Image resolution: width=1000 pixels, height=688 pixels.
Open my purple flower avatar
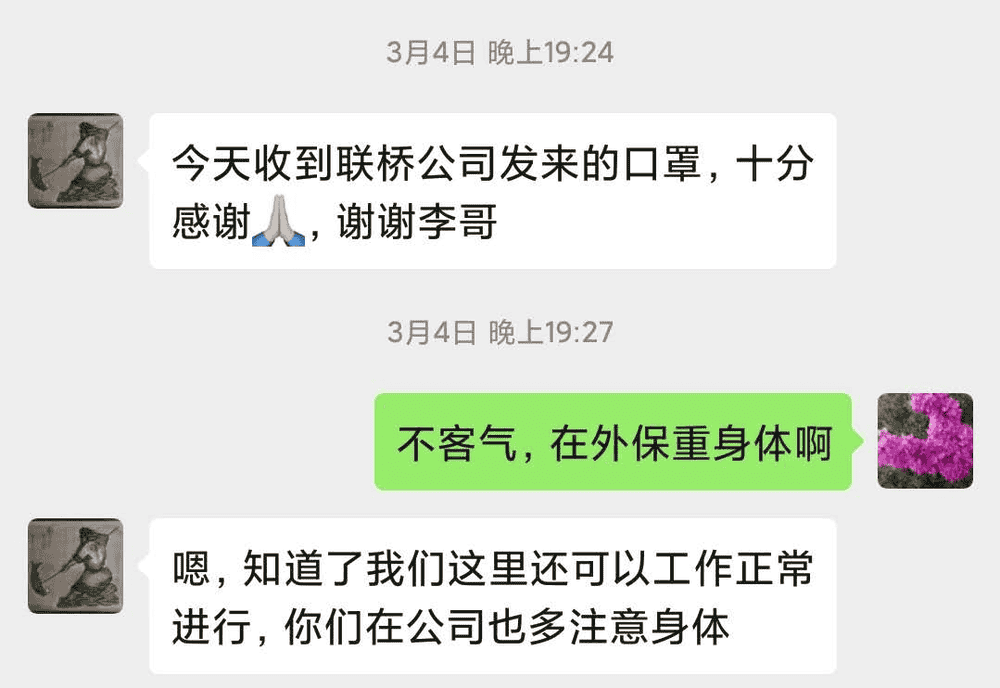tap(925, 440)
